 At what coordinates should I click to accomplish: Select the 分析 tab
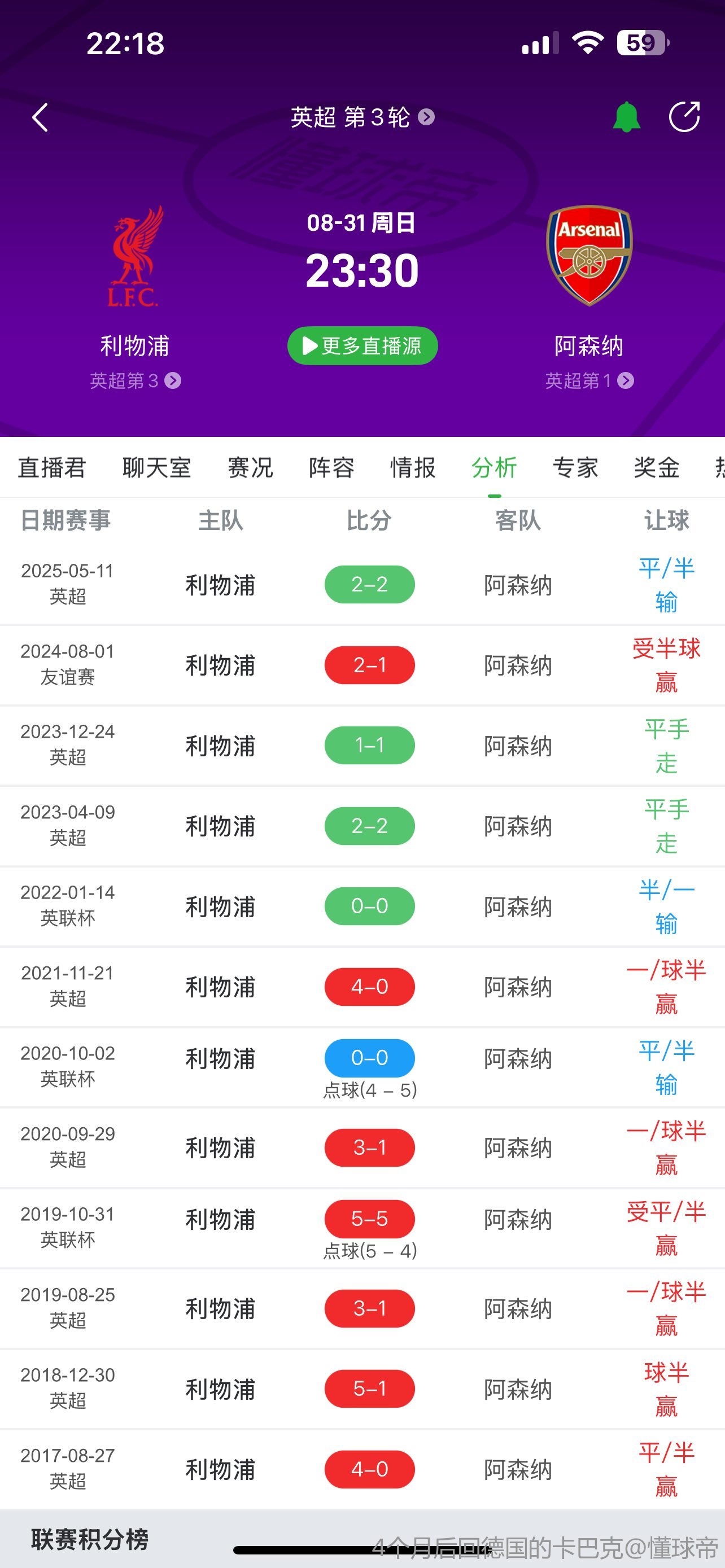[493, 467]
